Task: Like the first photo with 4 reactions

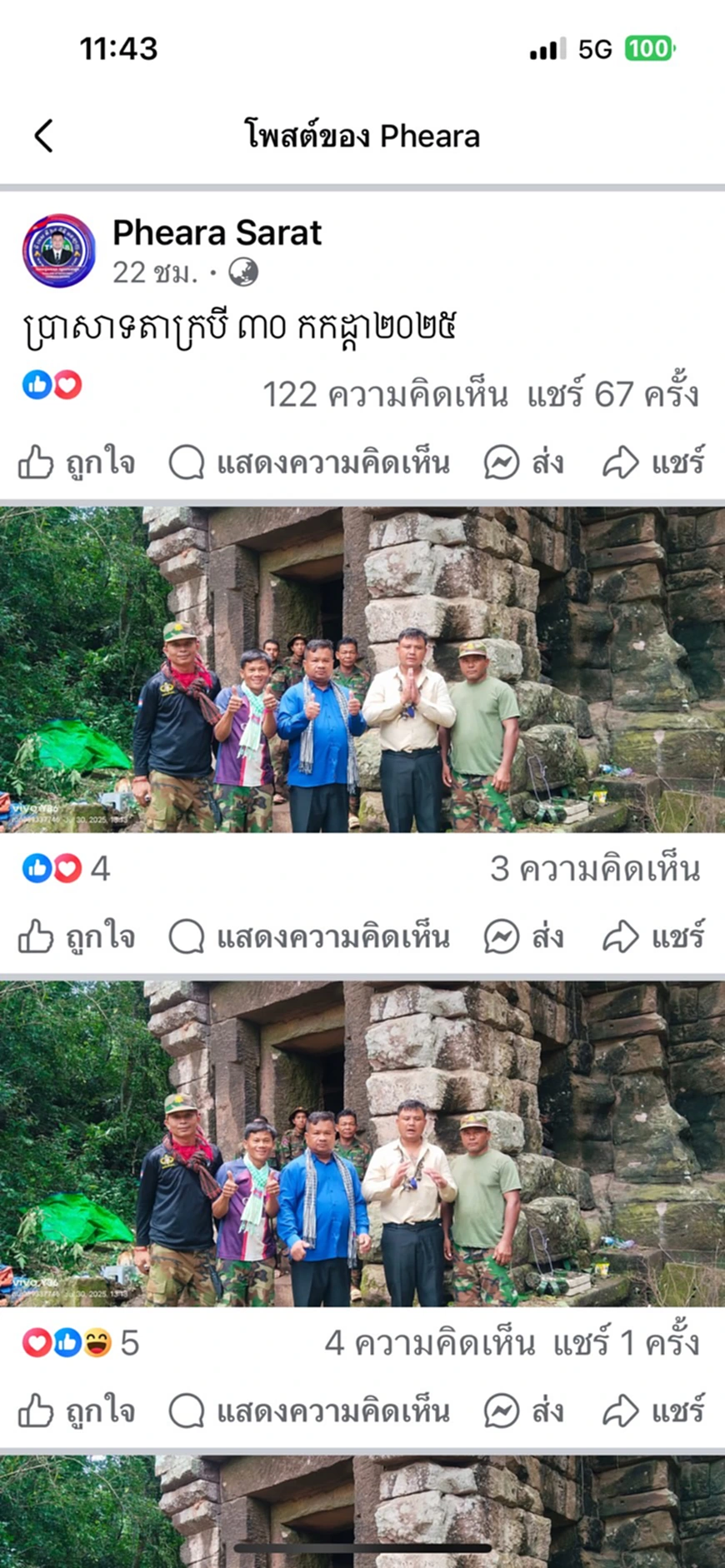Action: 77,937
